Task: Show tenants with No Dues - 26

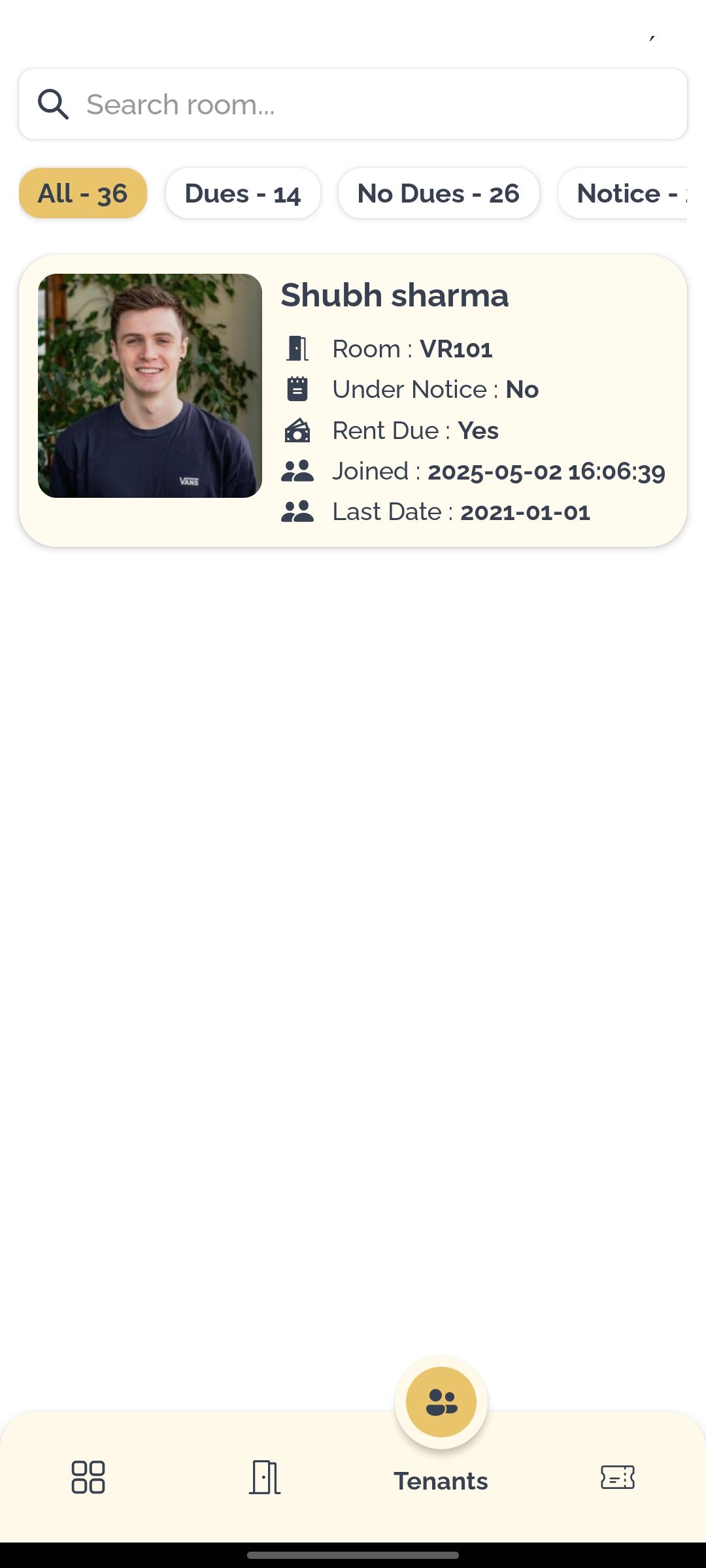Action: pyautogui.click(x=438, y=193)
